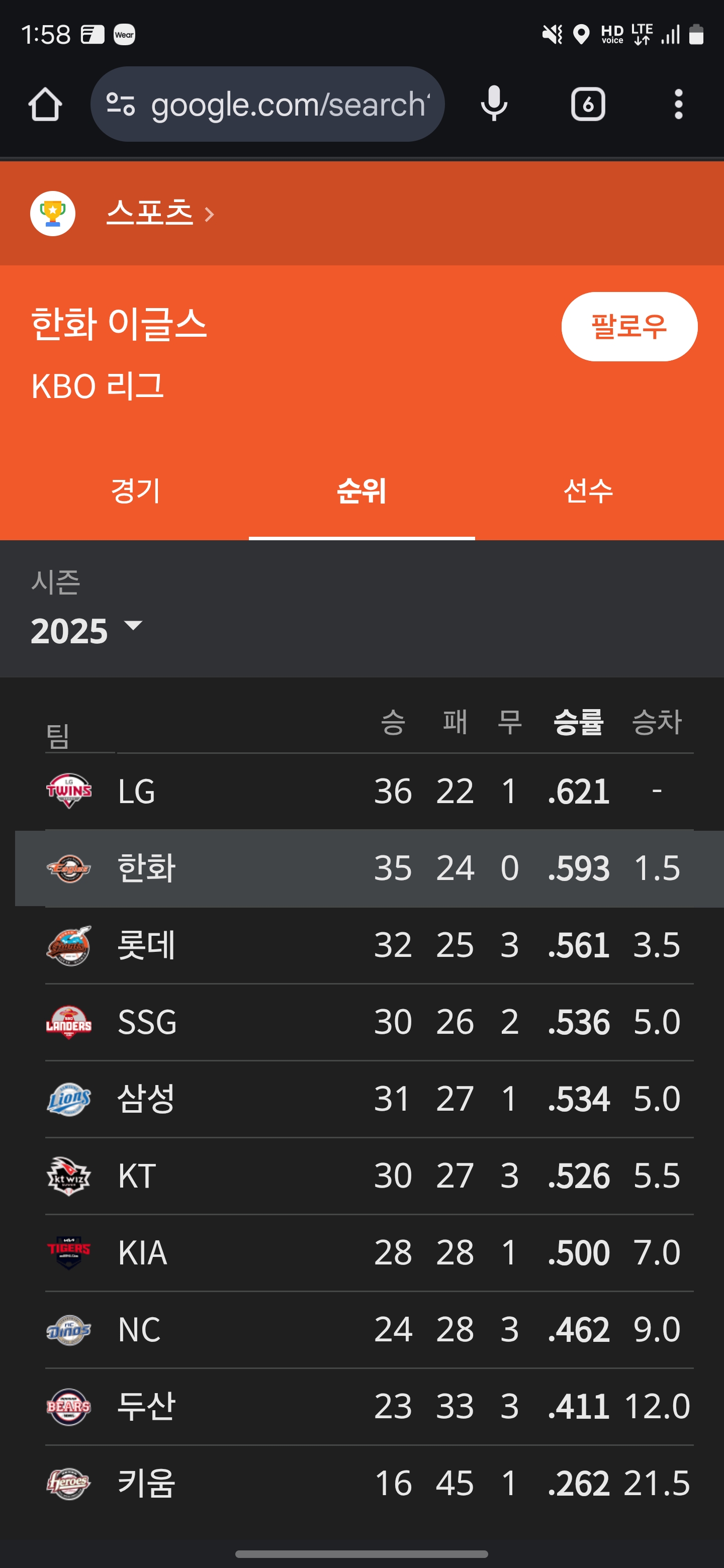Switch to the 경기 tab
This screenshot has height=1568, width=724.
coord(135,491)
